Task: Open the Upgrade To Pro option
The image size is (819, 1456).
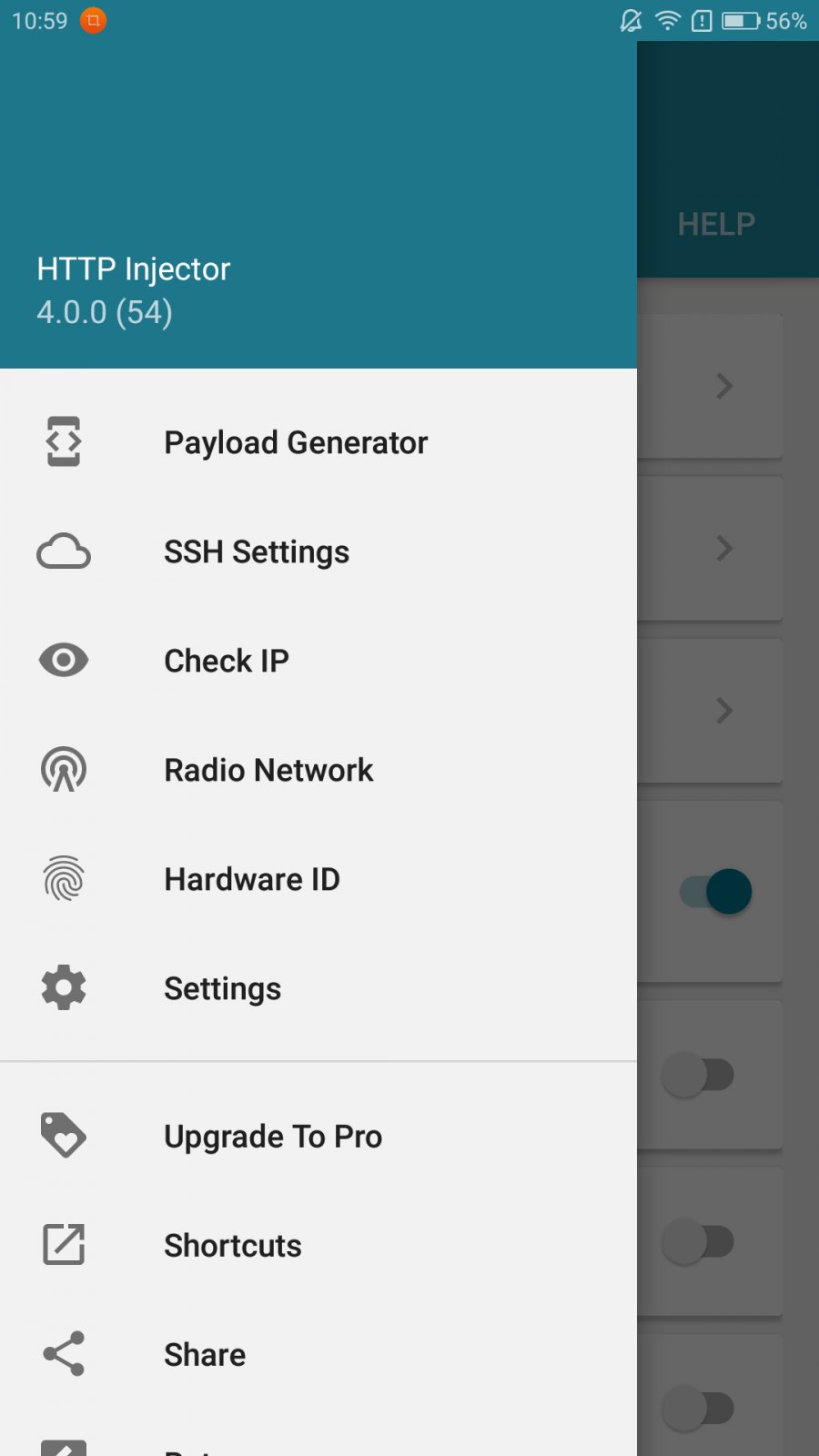Action: [x=273, y=1136]
